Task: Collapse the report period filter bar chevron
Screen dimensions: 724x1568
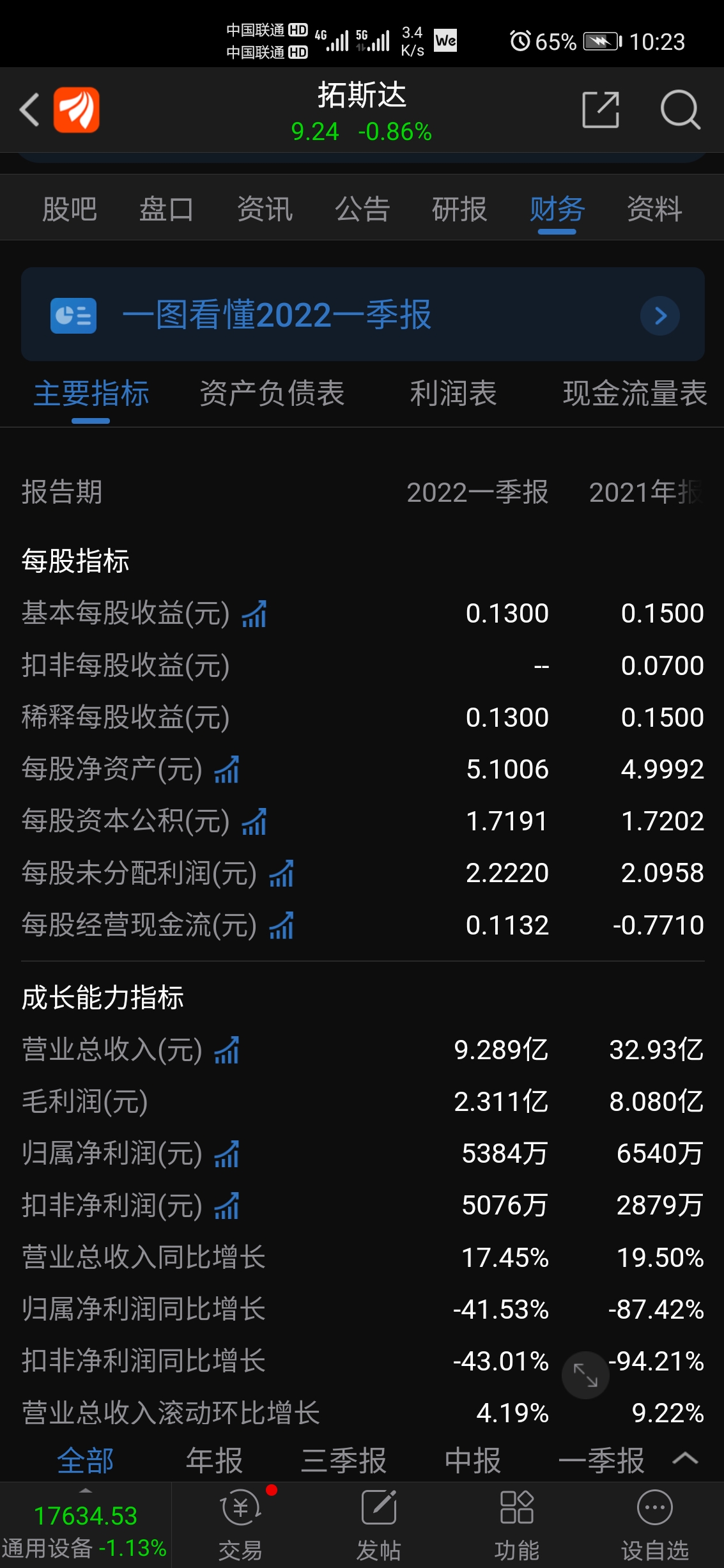Action: pos(684,1461)
